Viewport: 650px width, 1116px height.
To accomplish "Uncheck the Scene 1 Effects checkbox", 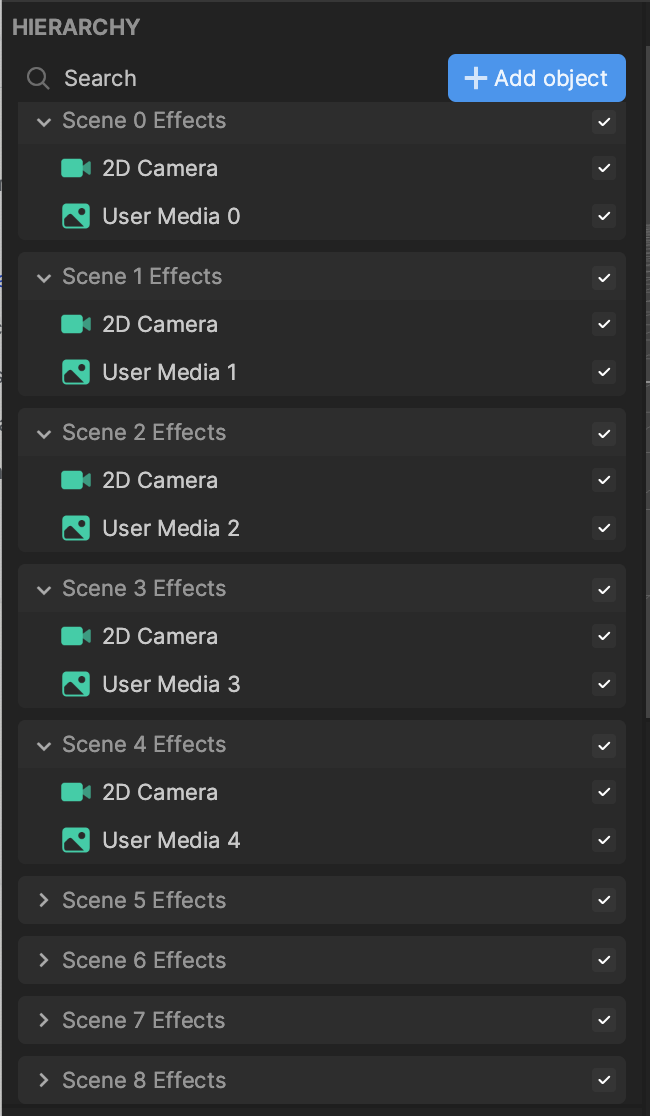I will (x=604, y=278).
